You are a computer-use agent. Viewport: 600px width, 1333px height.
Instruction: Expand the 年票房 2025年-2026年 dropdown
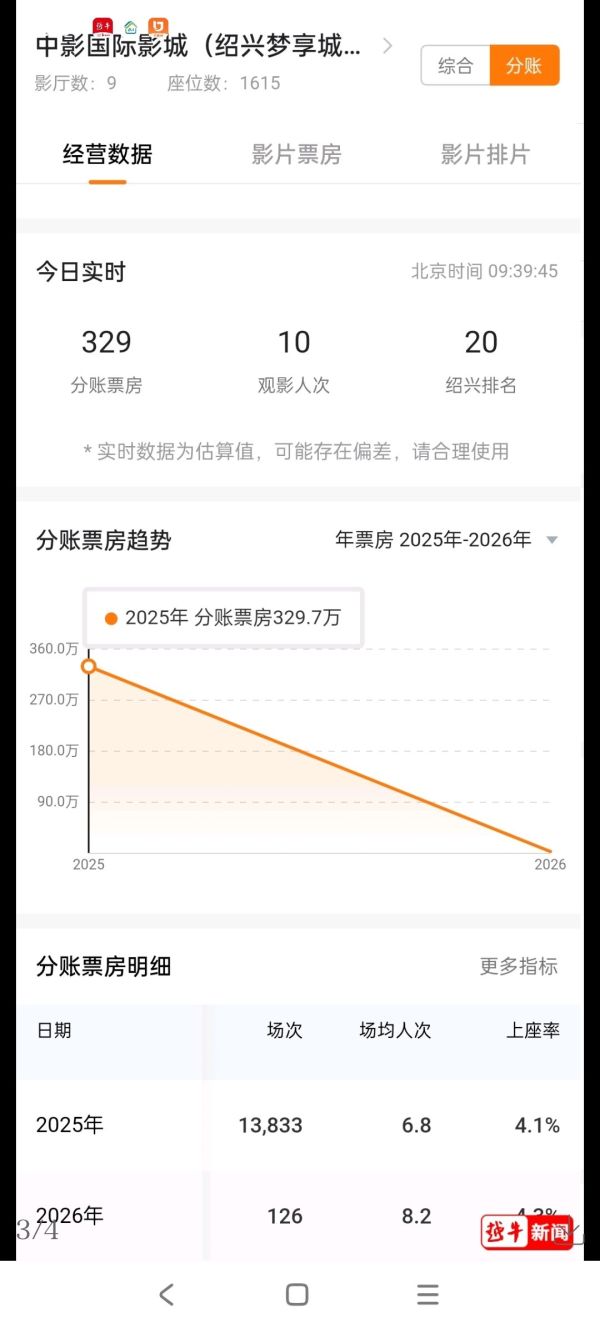pyautogui.click(x=446, y=540)
